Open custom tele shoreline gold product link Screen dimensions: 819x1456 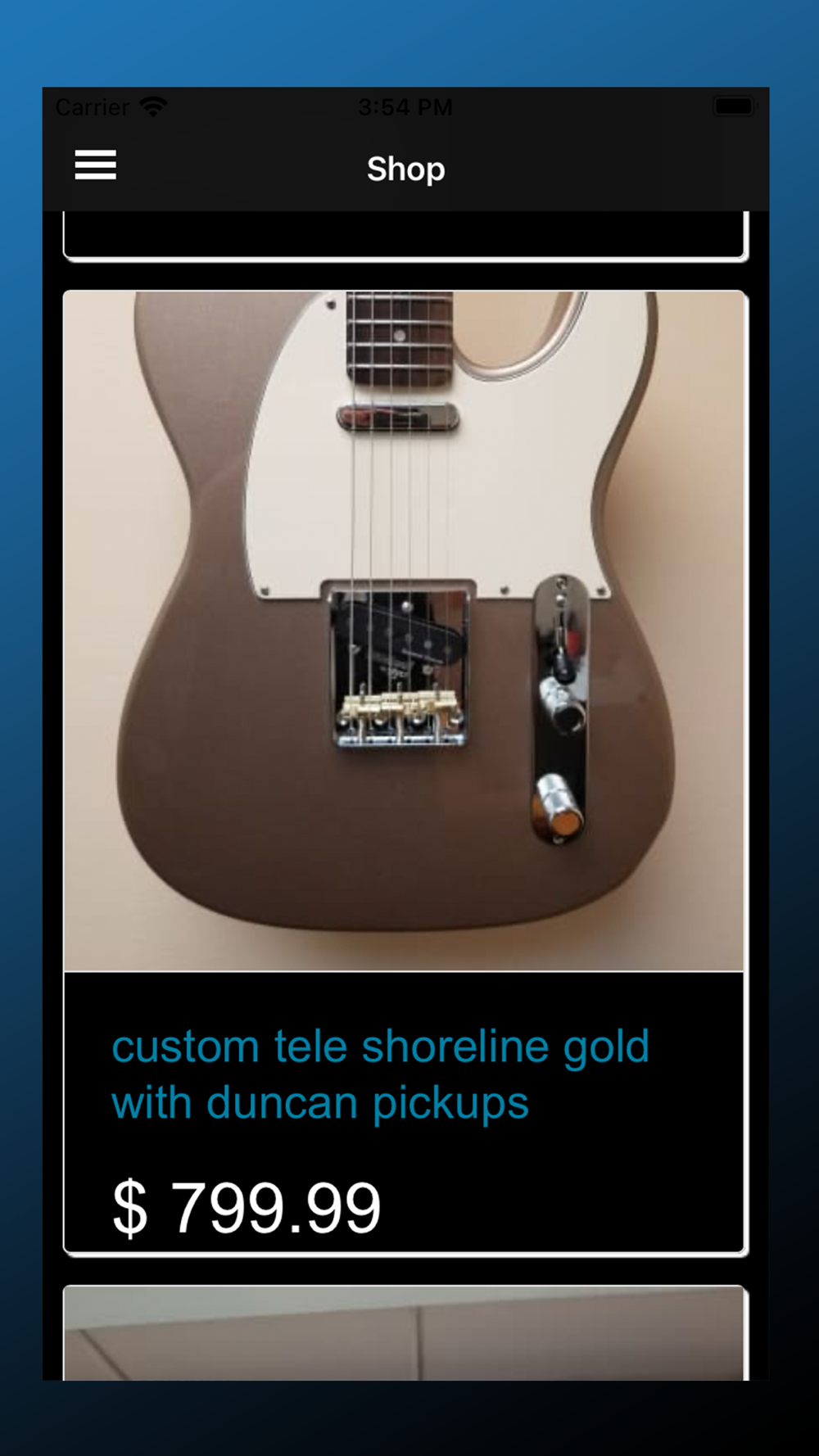[x=380, y=1074]
